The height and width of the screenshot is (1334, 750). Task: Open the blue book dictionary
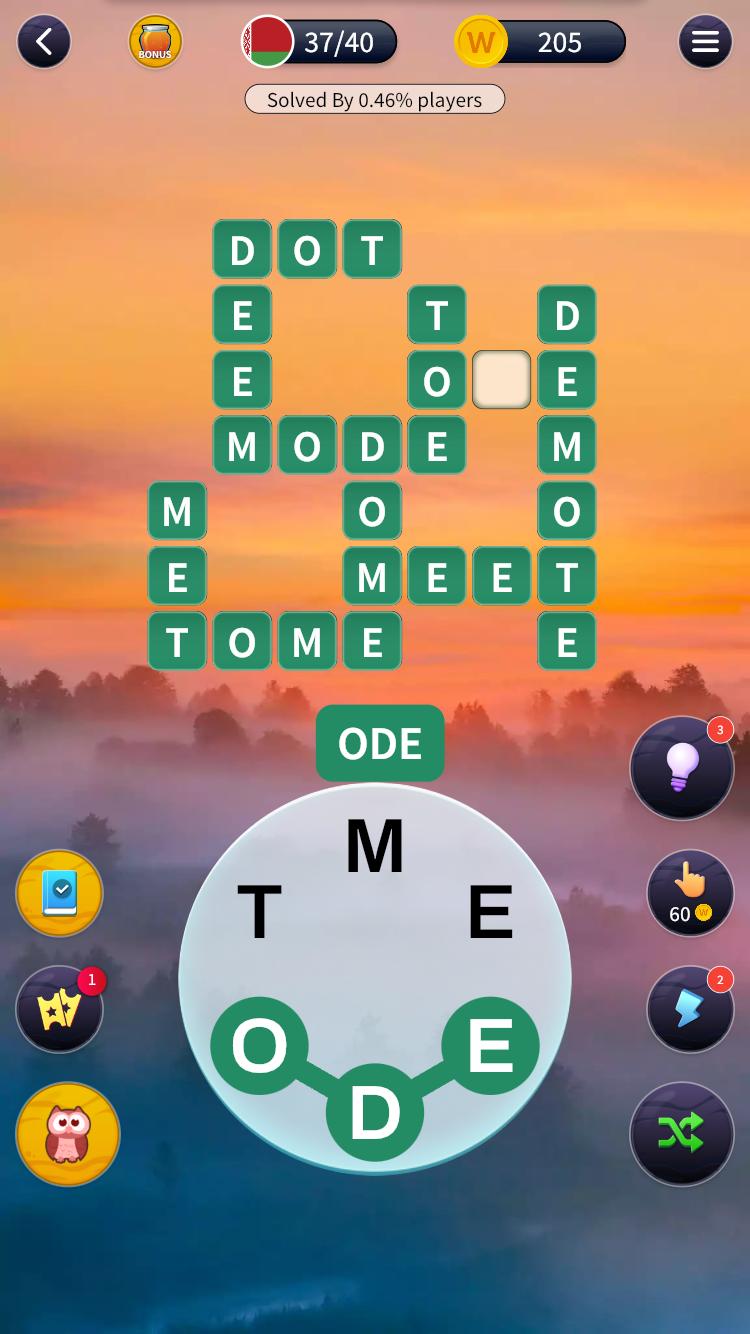point(60,893)
